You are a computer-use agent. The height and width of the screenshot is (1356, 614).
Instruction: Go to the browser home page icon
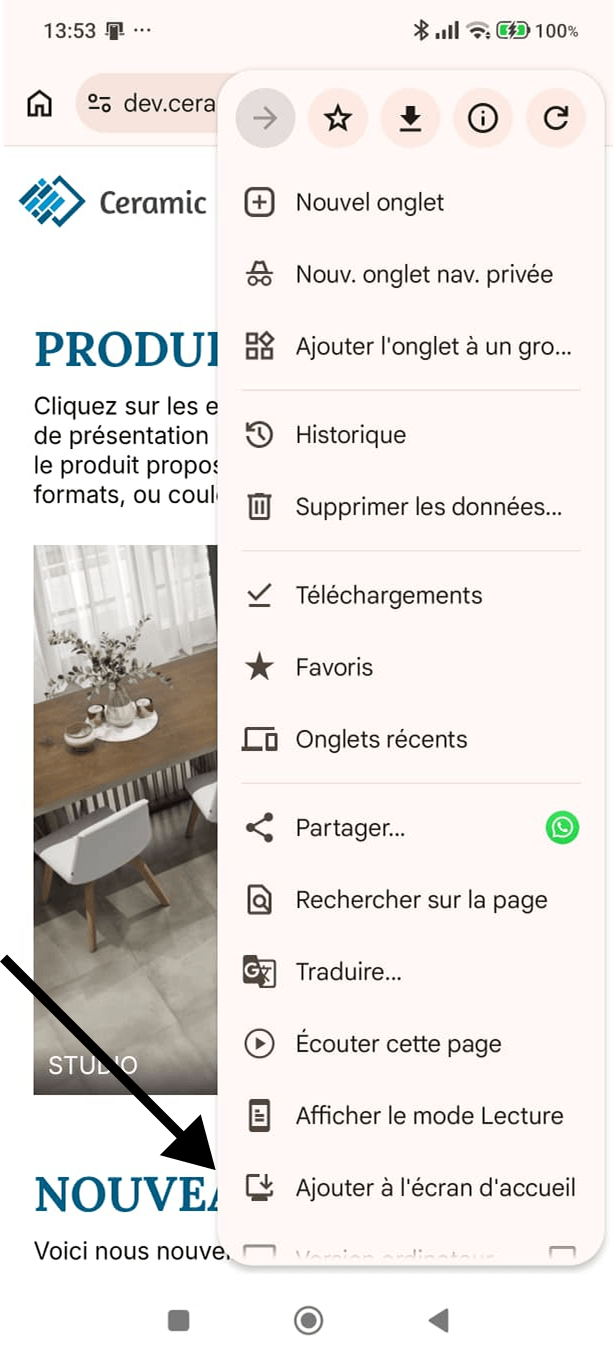click(40, 103)
